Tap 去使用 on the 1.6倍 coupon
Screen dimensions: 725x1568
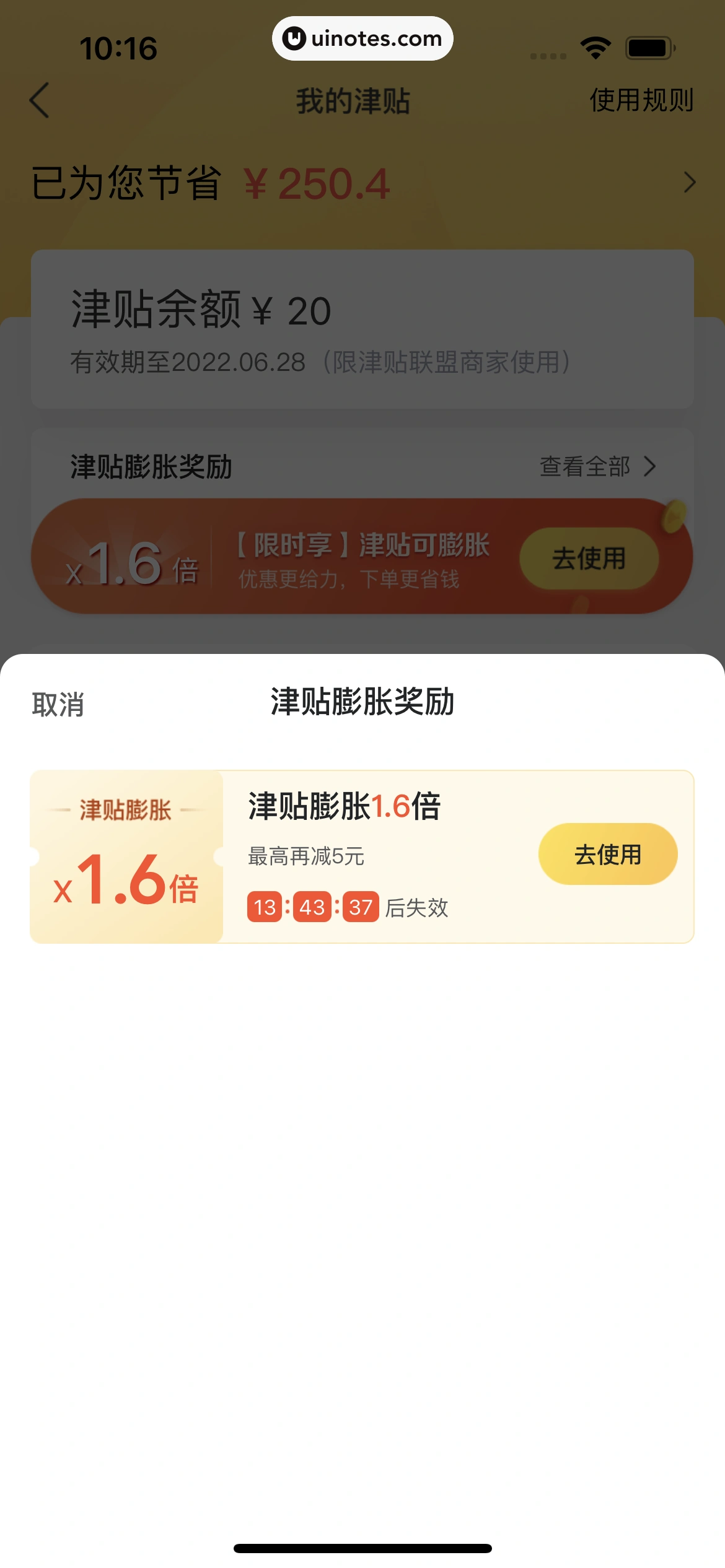click(607, 853)
